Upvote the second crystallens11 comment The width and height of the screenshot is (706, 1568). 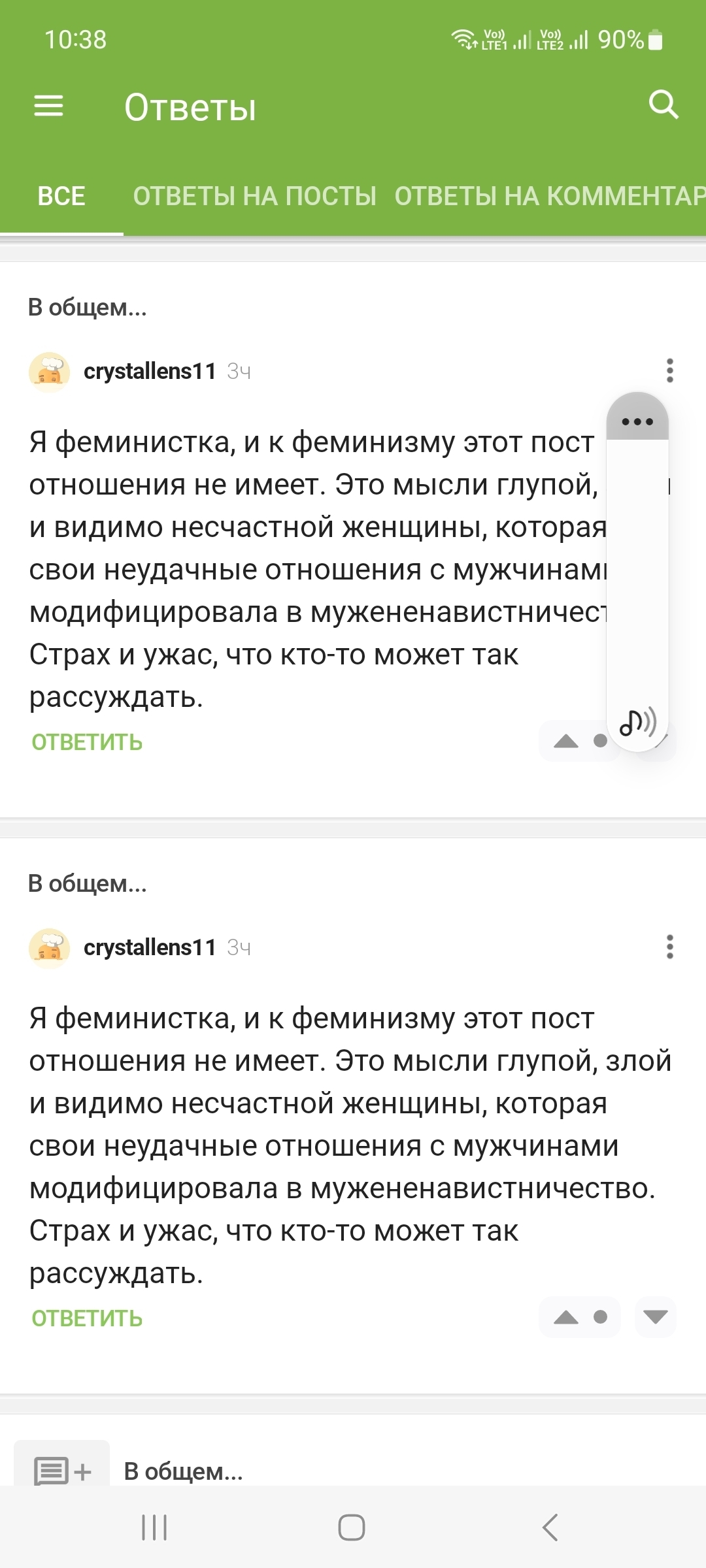566,1317
